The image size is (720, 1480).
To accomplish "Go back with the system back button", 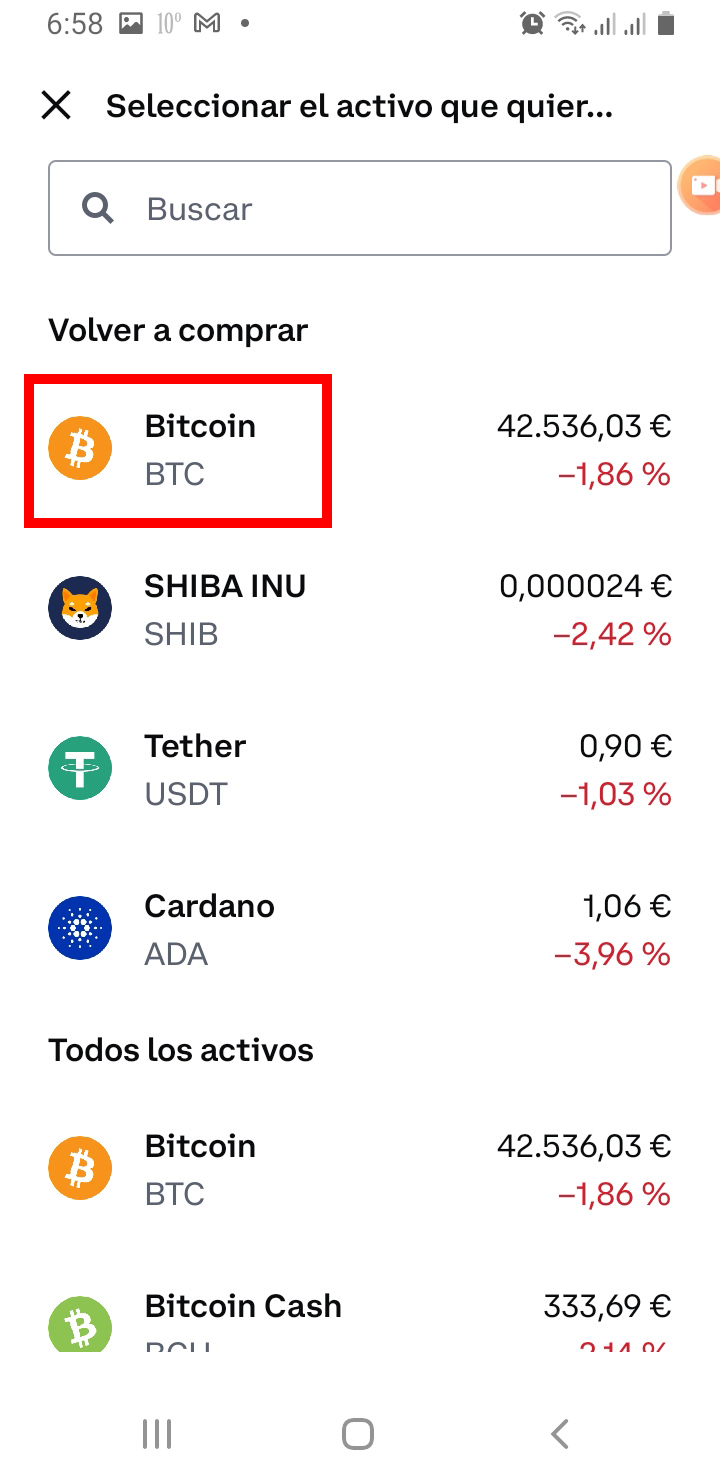I will tap(560, 1434).
